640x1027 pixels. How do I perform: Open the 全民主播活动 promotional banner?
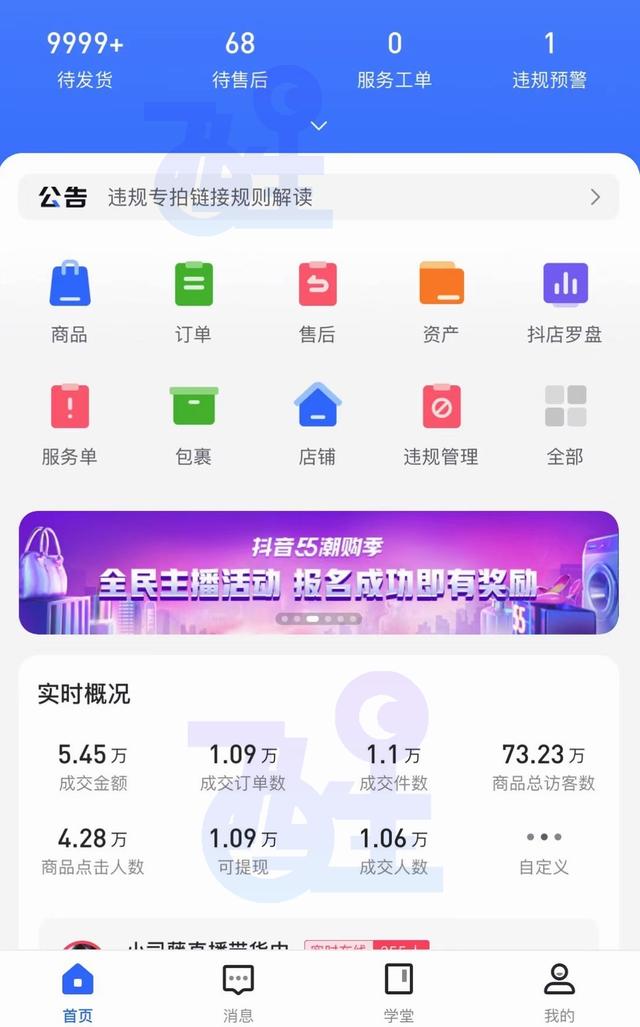[319, 573]
